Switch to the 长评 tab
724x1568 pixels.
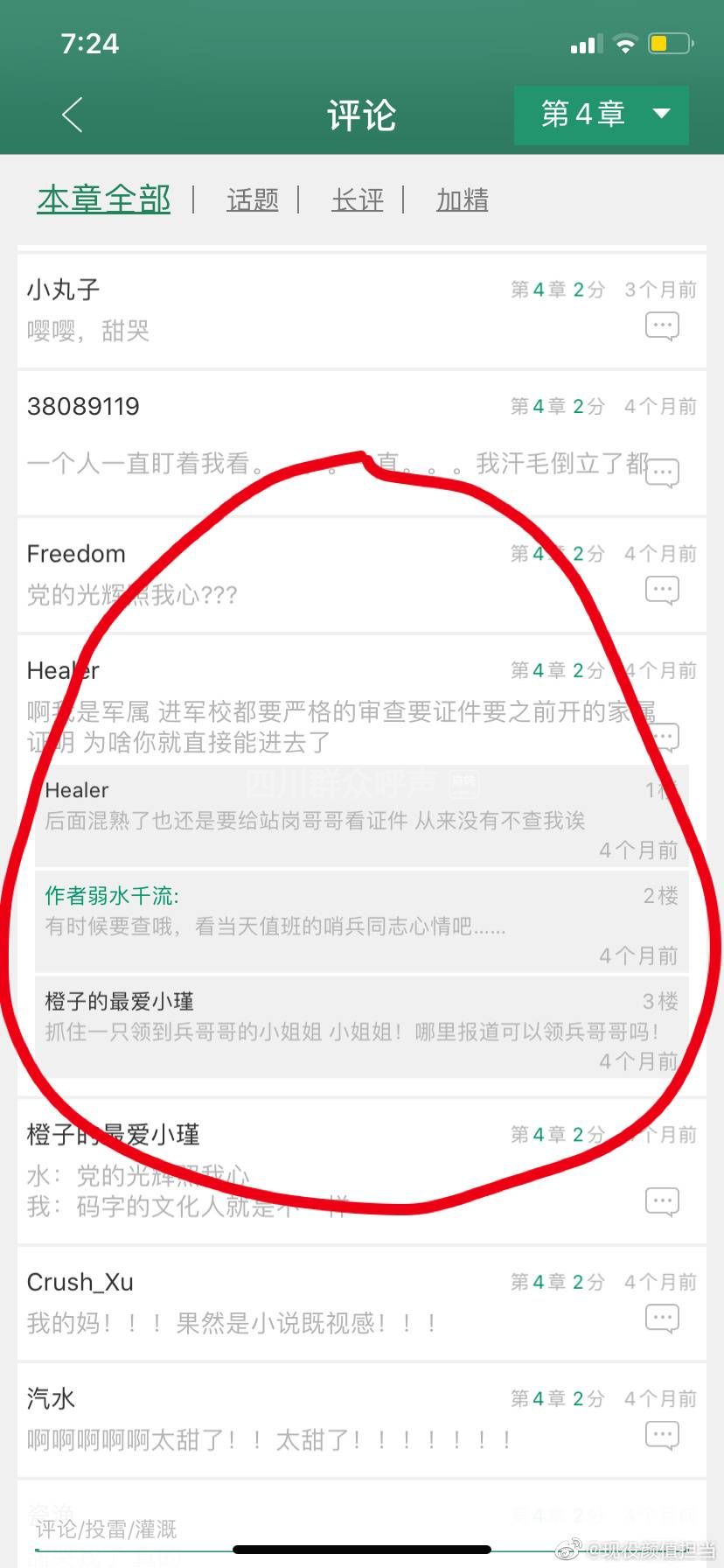358,200
